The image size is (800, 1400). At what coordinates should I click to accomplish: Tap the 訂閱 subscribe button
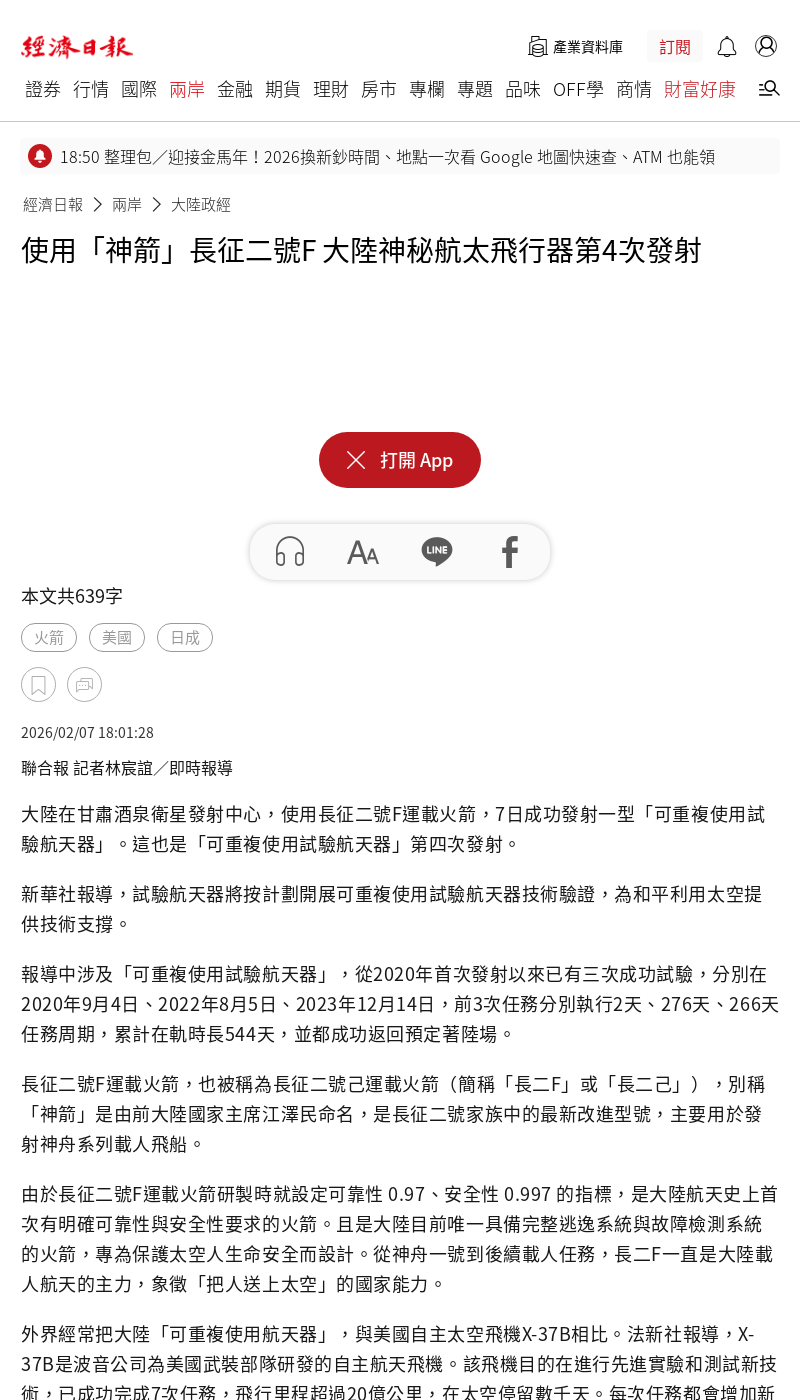pyautogui.click(x=675, y=47)
